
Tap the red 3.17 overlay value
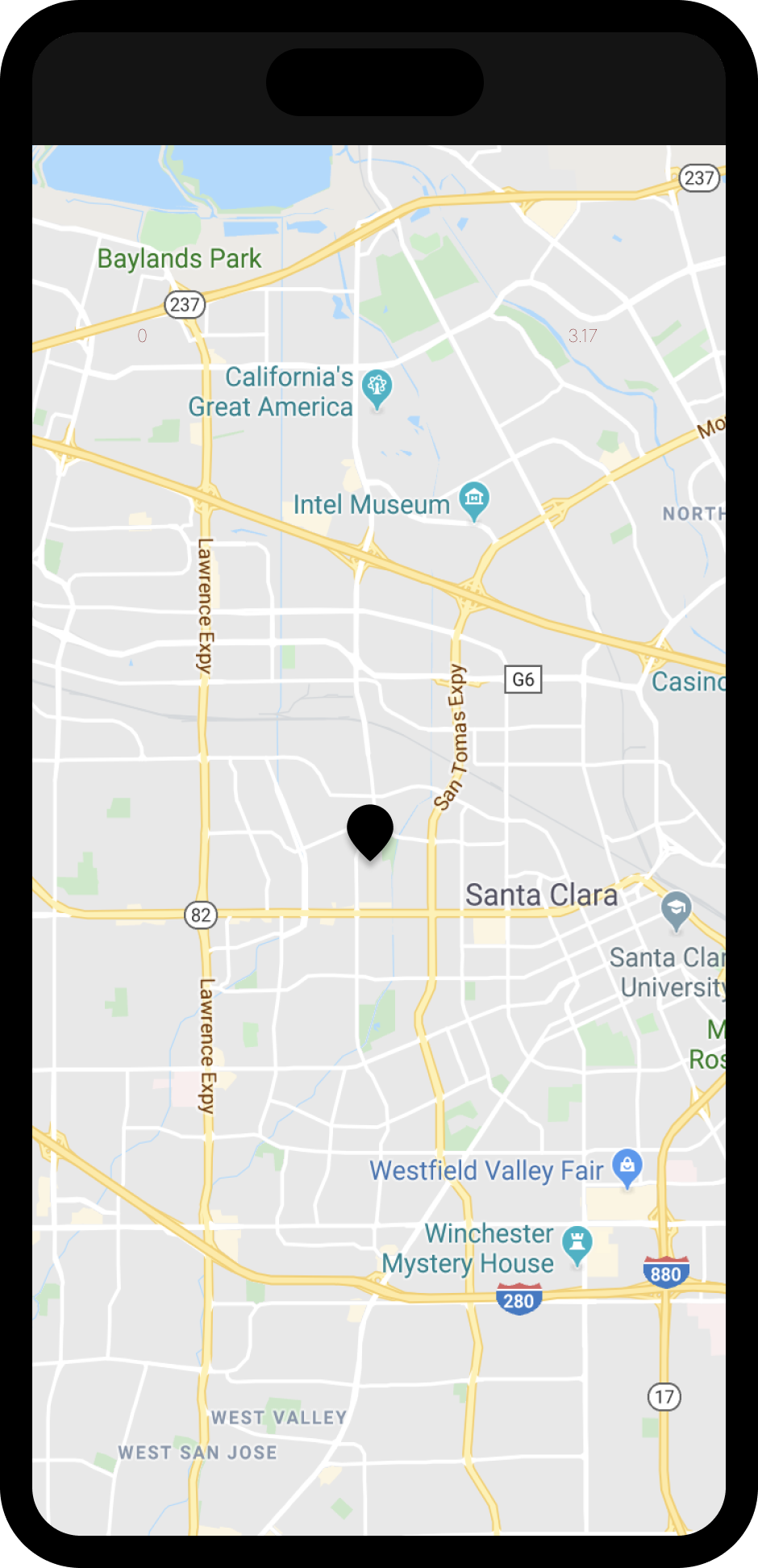pos(583,336)
